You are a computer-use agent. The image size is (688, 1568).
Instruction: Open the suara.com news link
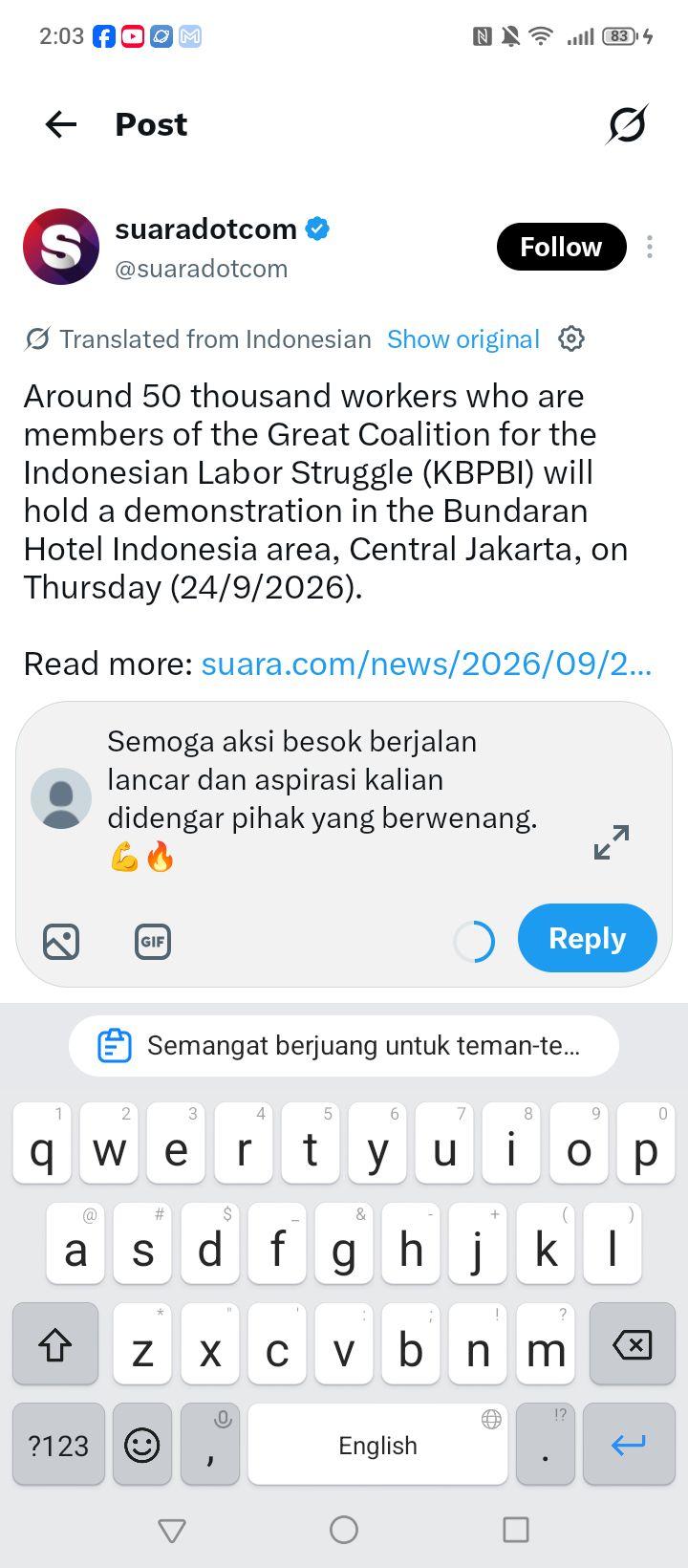click(x=426, y=664)
